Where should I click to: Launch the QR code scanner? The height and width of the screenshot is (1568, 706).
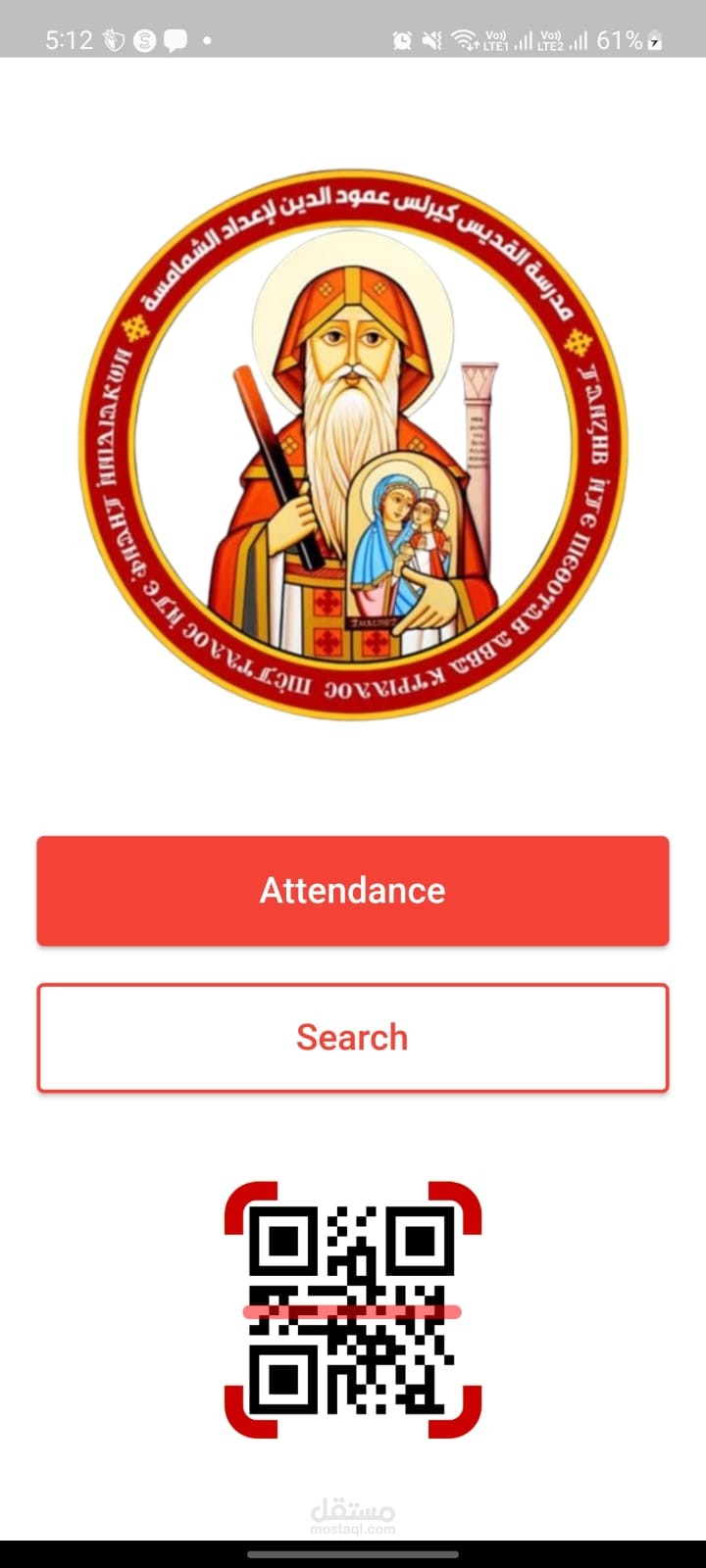click(x=352, y=1309)
